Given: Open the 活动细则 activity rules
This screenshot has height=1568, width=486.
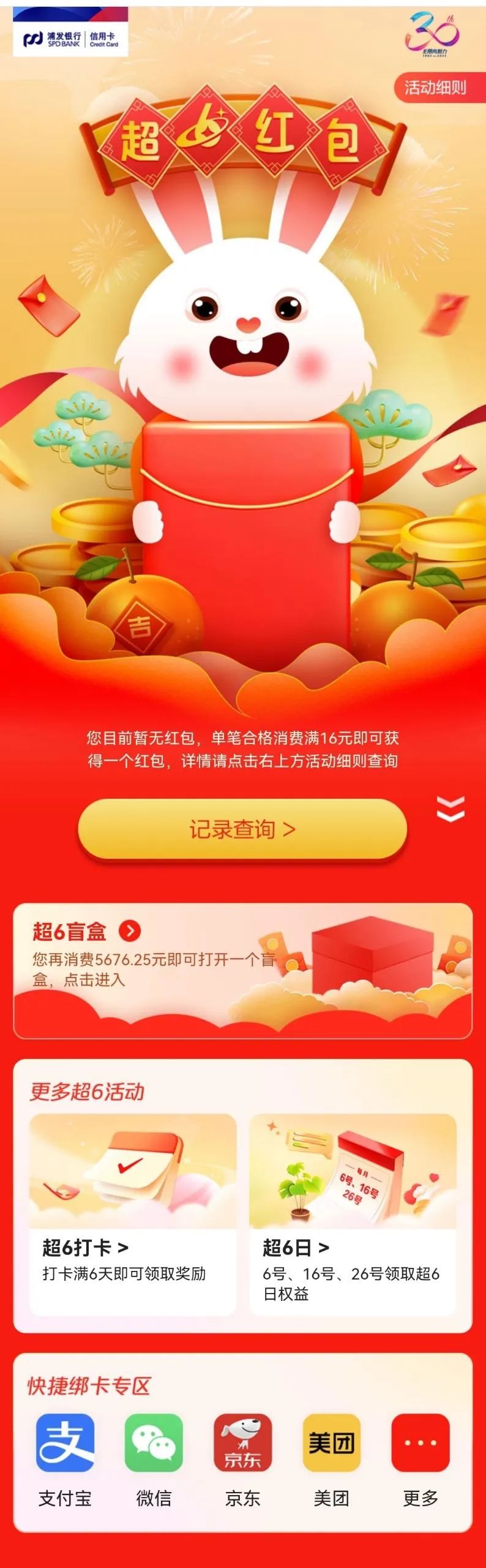Looking at the screenshot, I should [436, 88].
